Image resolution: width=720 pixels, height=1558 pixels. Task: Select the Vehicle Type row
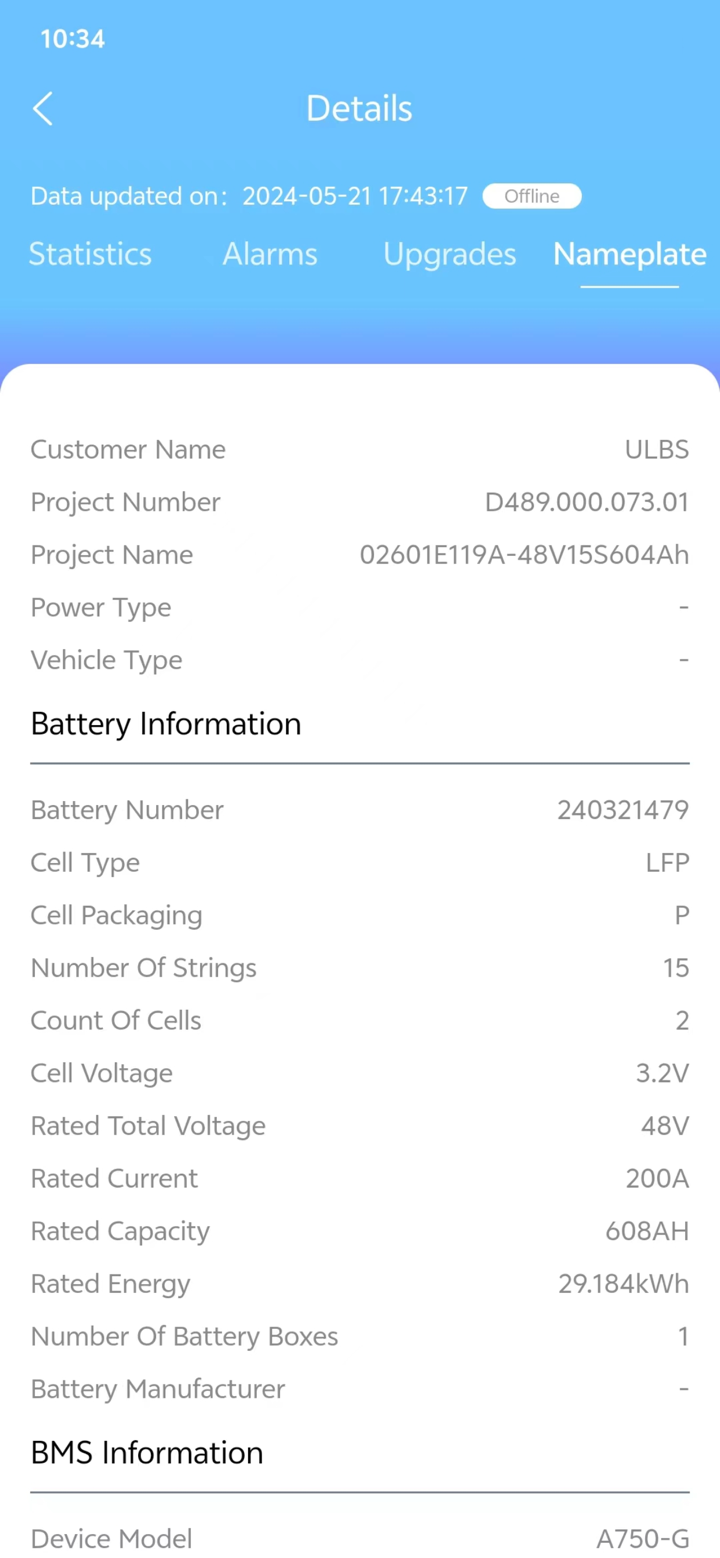360,660
